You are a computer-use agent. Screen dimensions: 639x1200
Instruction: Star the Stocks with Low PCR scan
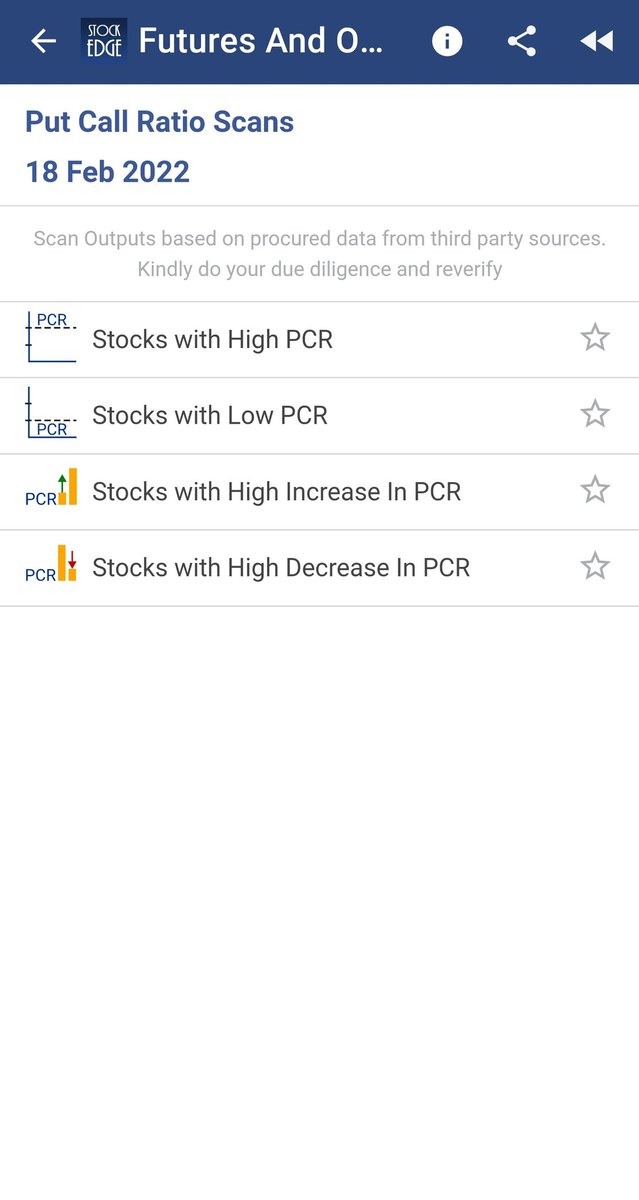595,414
